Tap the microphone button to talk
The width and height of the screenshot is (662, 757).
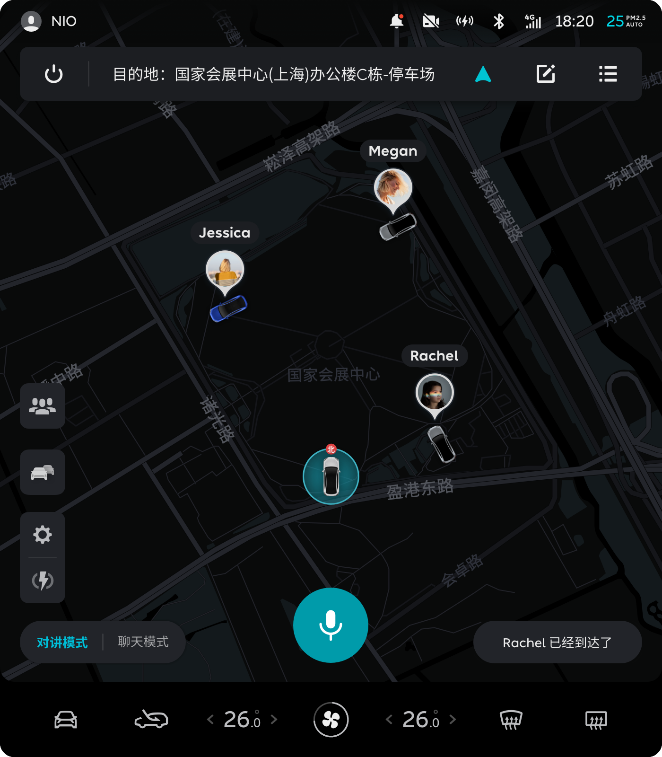click(x=331, y=625)
